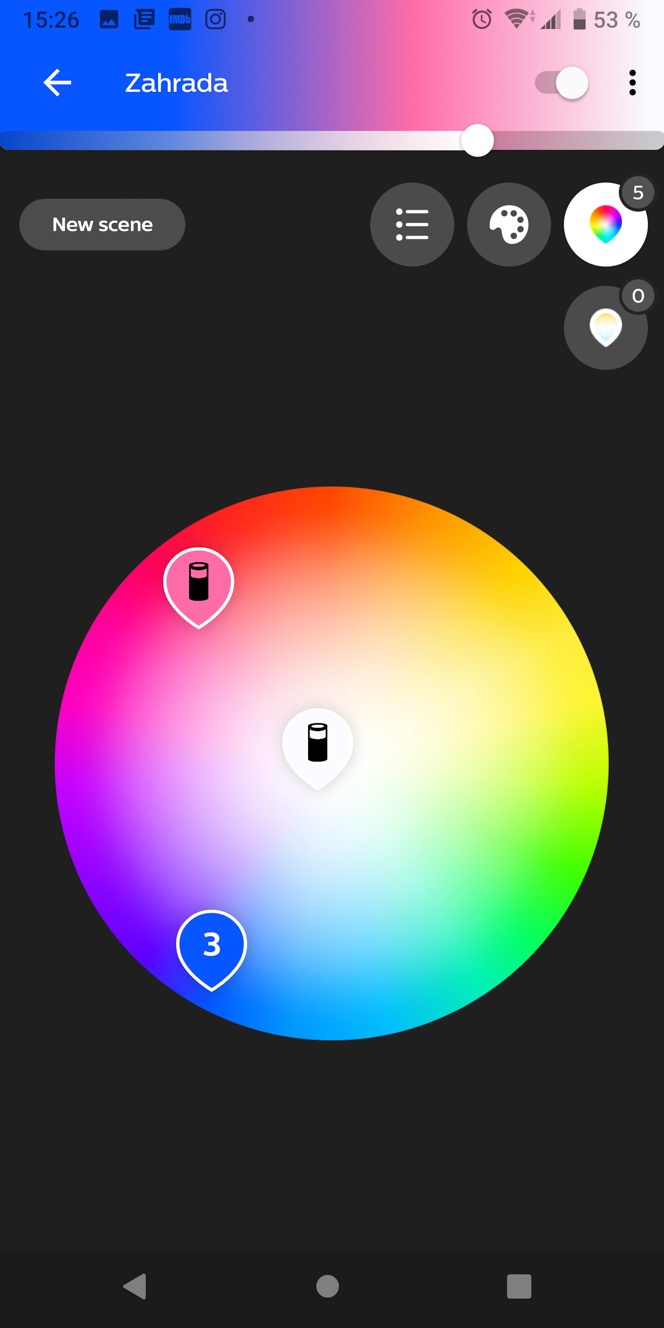
Task: Switch to the white temperature mode
Action: (606, 328)
